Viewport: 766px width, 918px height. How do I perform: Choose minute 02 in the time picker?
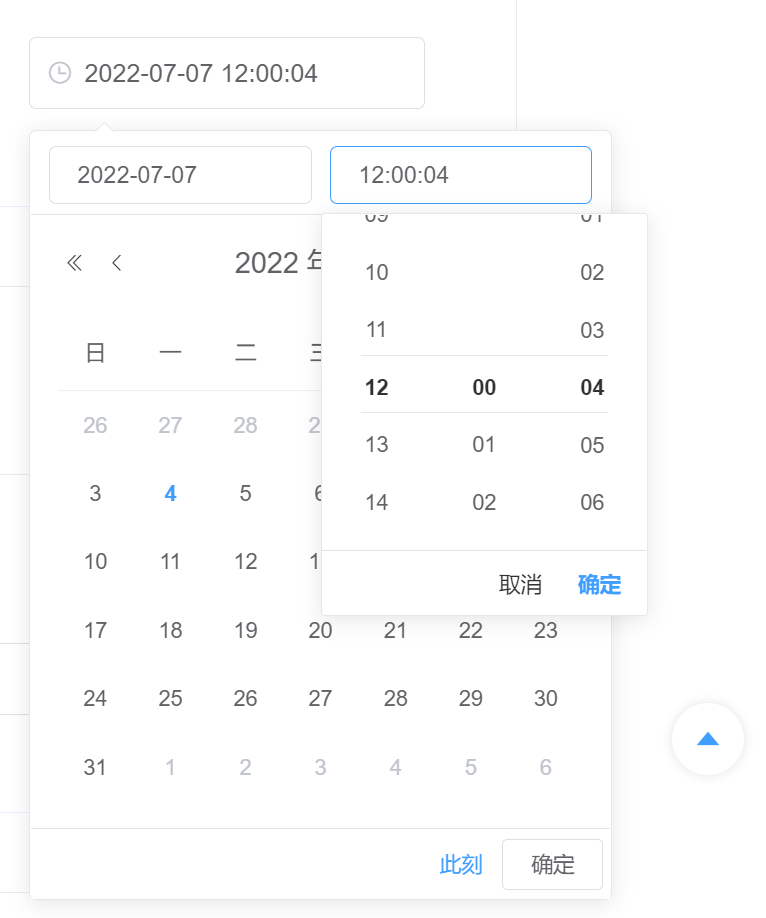(484, 502)
